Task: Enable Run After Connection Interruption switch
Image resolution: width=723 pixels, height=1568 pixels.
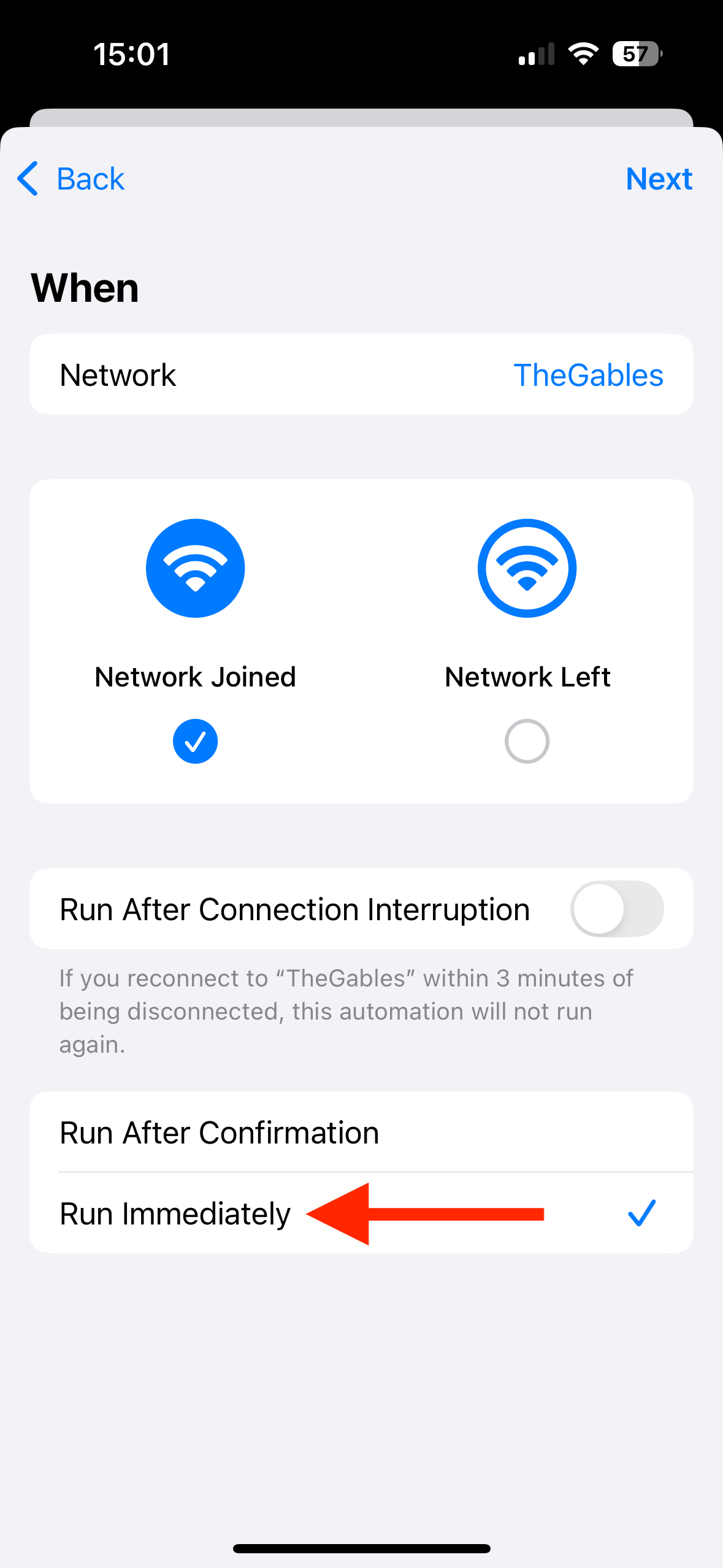Action: click(x=617, y=909)
